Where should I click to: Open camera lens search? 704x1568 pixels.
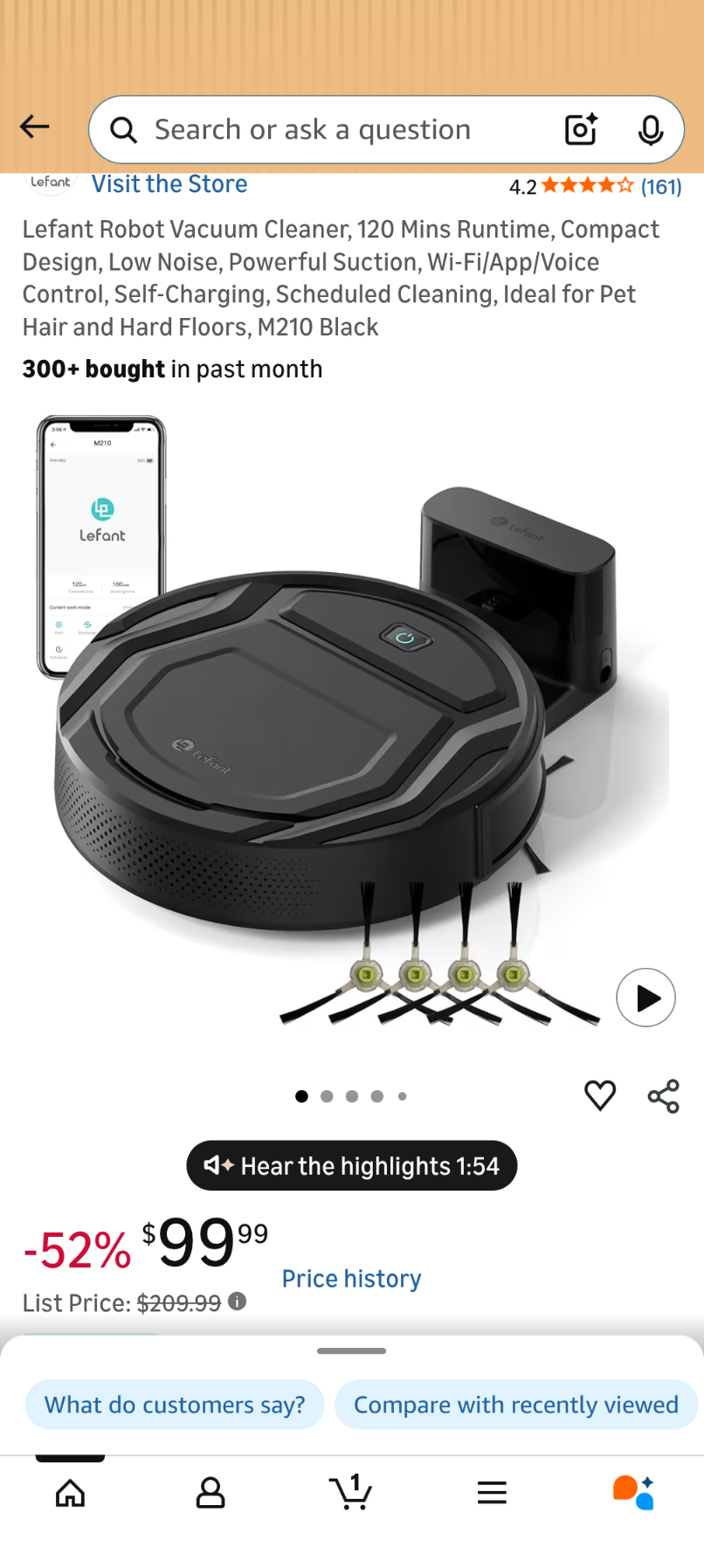pyautogui.click(x=581, y=130)
